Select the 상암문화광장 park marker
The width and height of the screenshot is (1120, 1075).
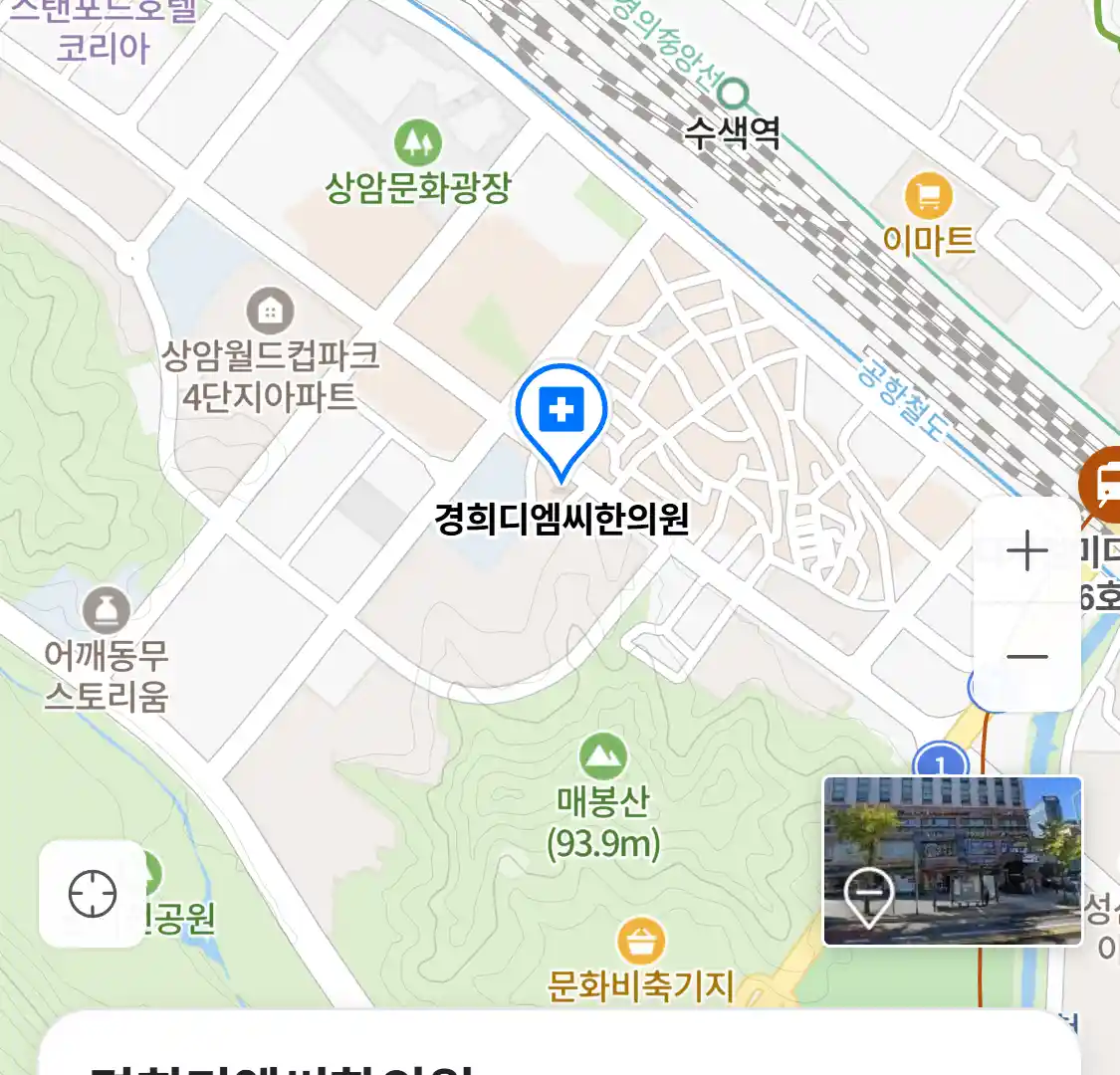[418, 143]
